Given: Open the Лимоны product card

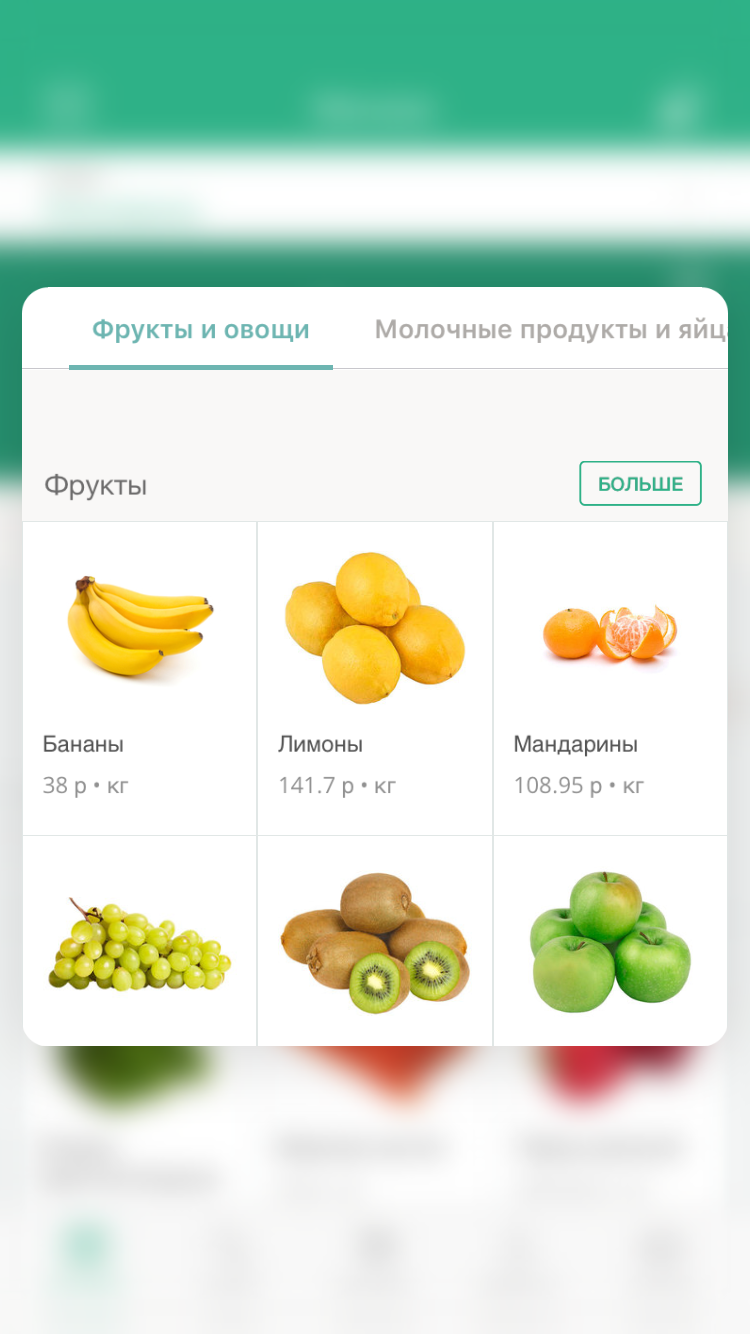Looking at the screenshot, I should 375,678.
